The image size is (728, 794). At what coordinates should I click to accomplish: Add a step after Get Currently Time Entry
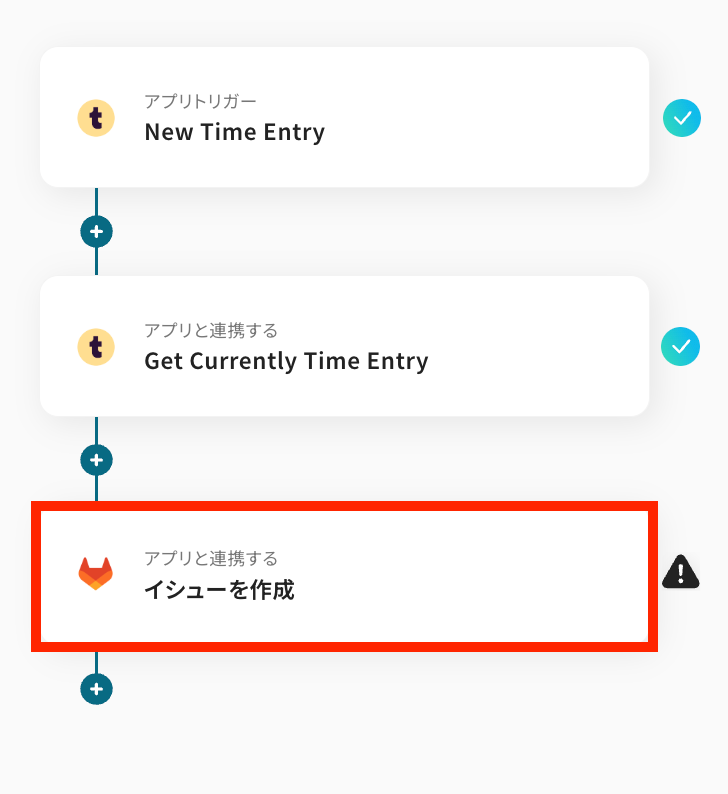96,460
